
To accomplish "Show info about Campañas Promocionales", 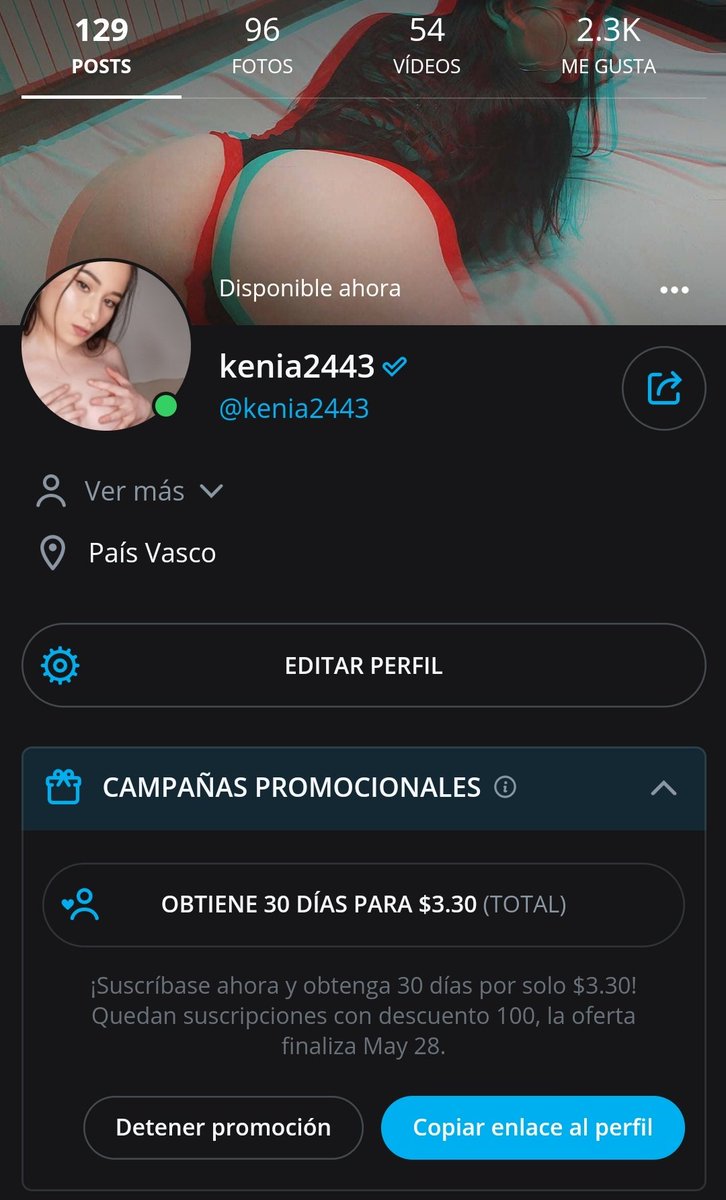I will pyautogui.click(x=506, y=787).
